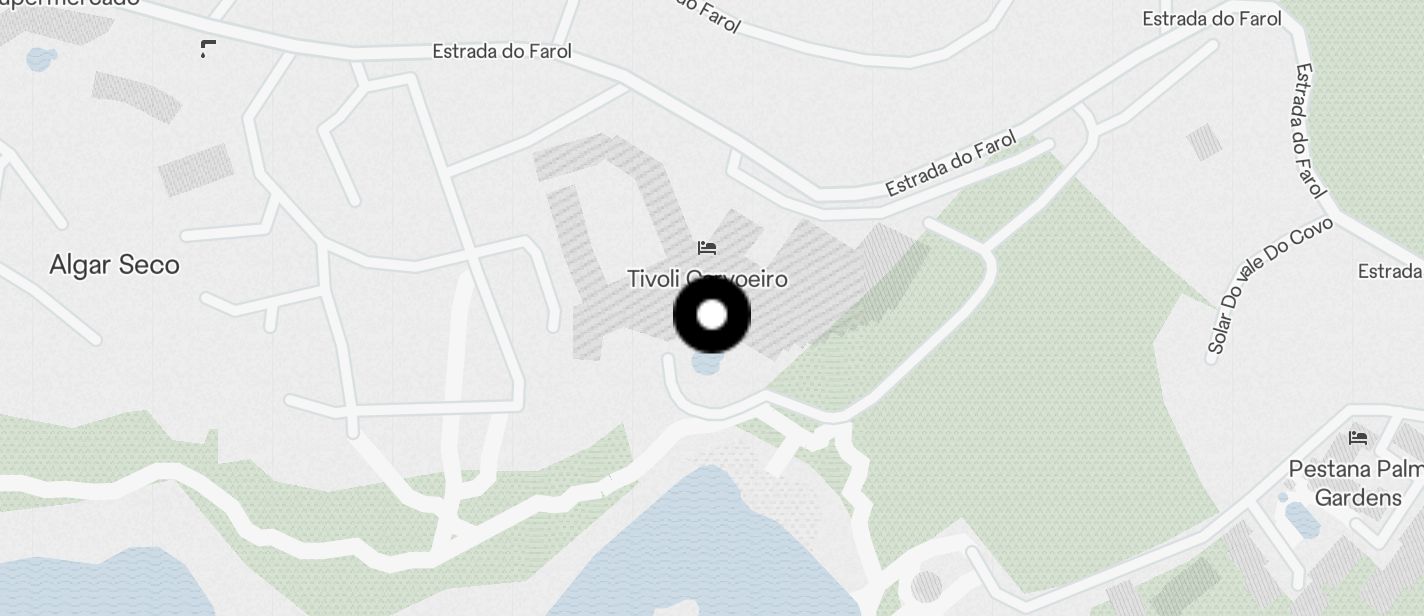The image size is (1424, 616).
Task: Tap the black location pin marker
Action: 712,315
